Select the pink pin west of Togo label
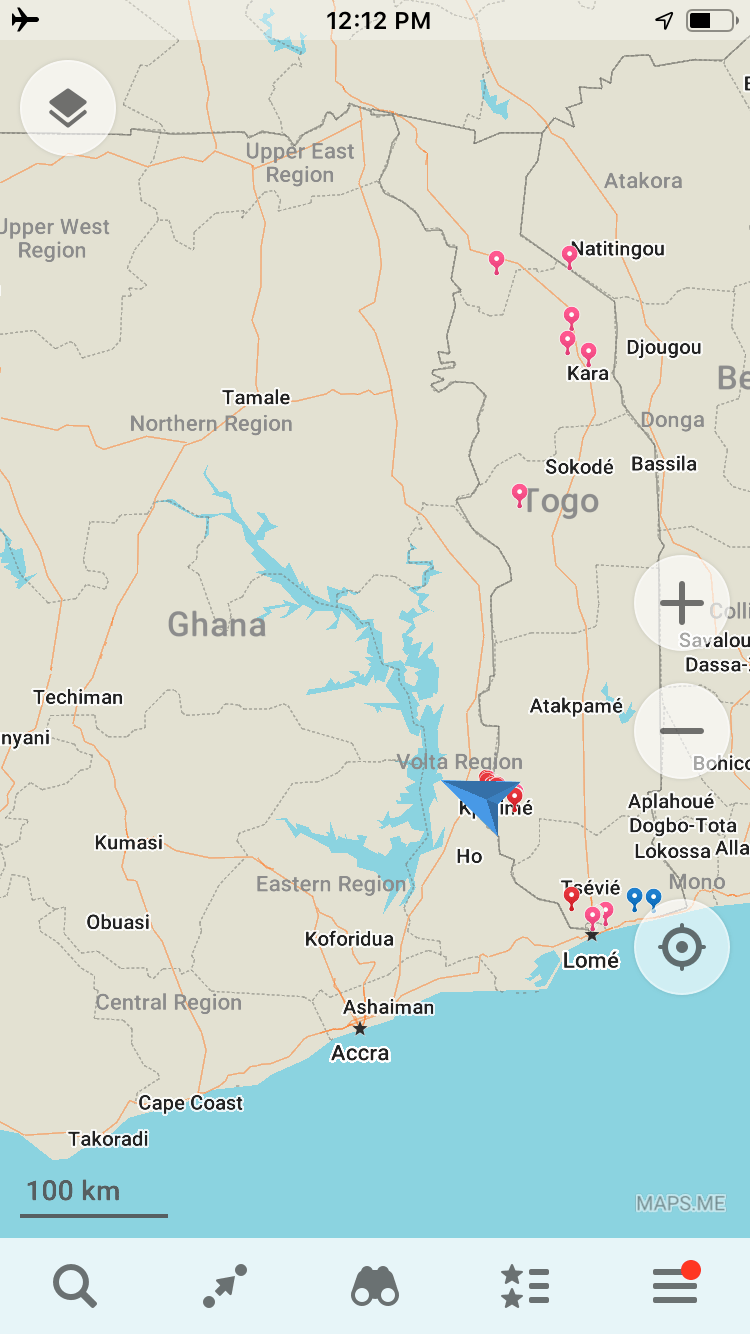This screenshot has width=750, height=1334. 519,493
